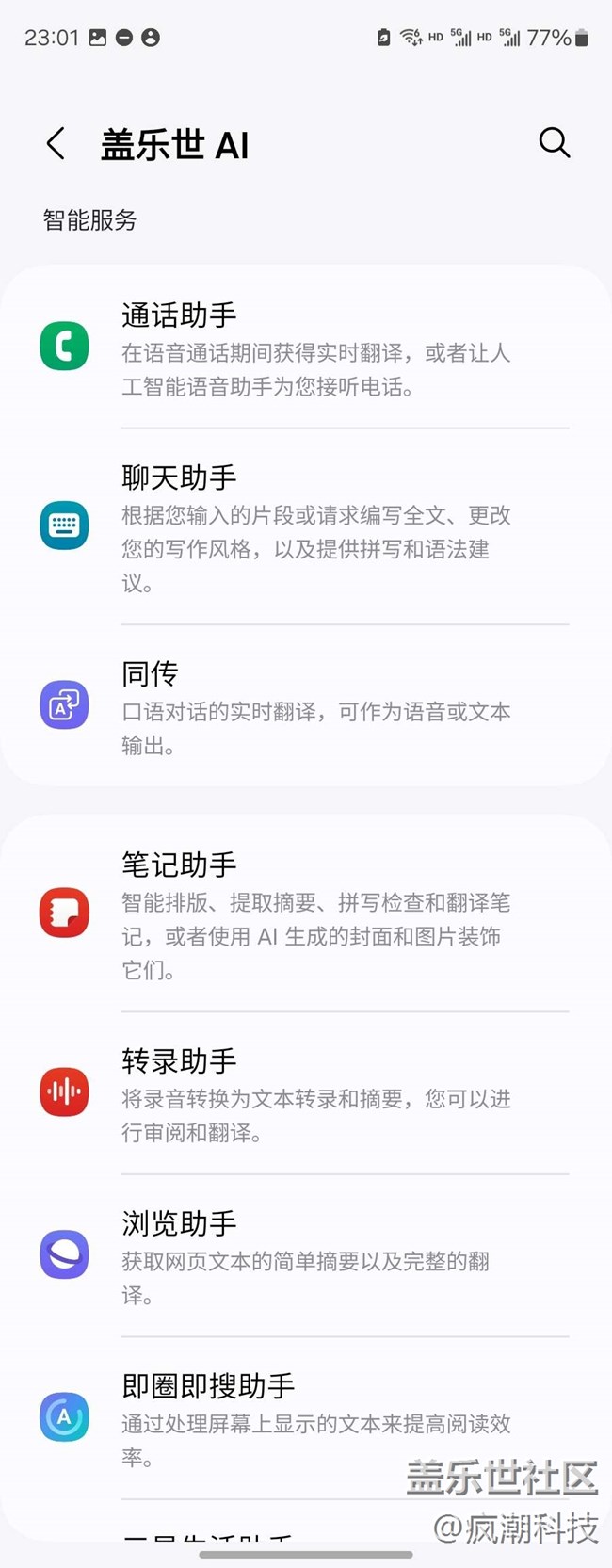The image size is (612, 1568).
Task: Tap the 笔记助手 option
Action: pyautogui.click(x=306, y=913)
